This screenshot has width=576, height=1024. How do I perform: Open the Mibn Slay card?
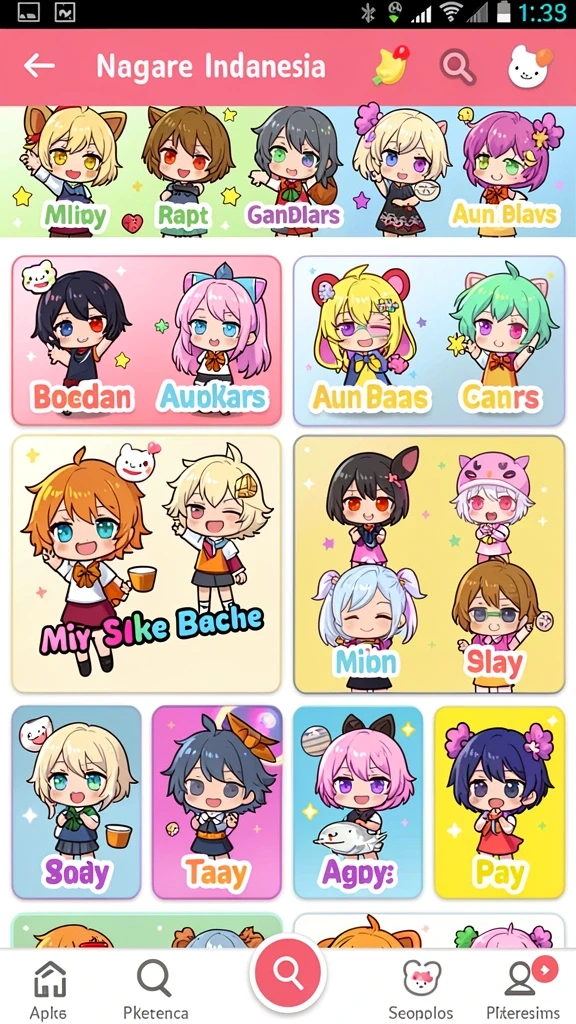point(429,564)
